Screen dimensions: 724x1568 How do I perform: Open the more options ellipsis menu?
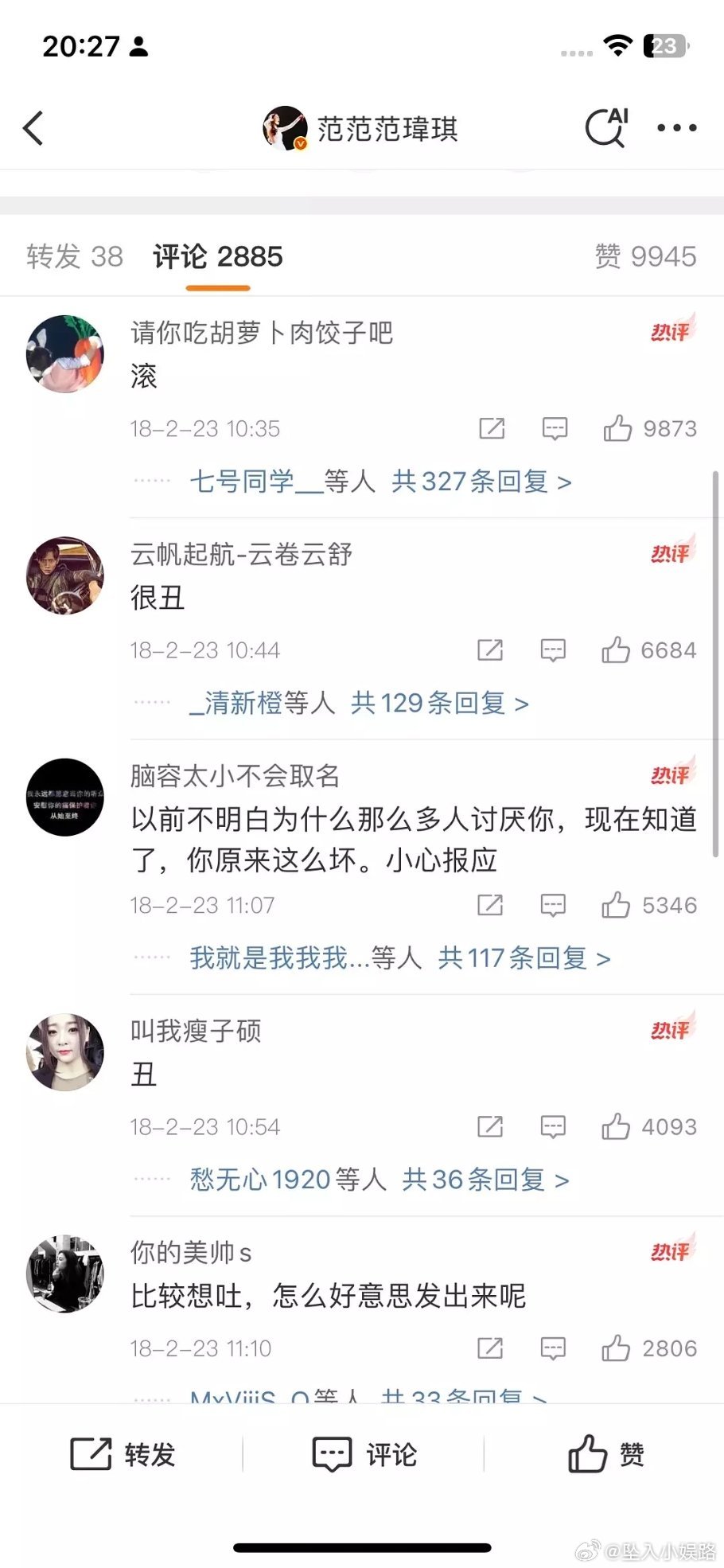click(675, 128)
